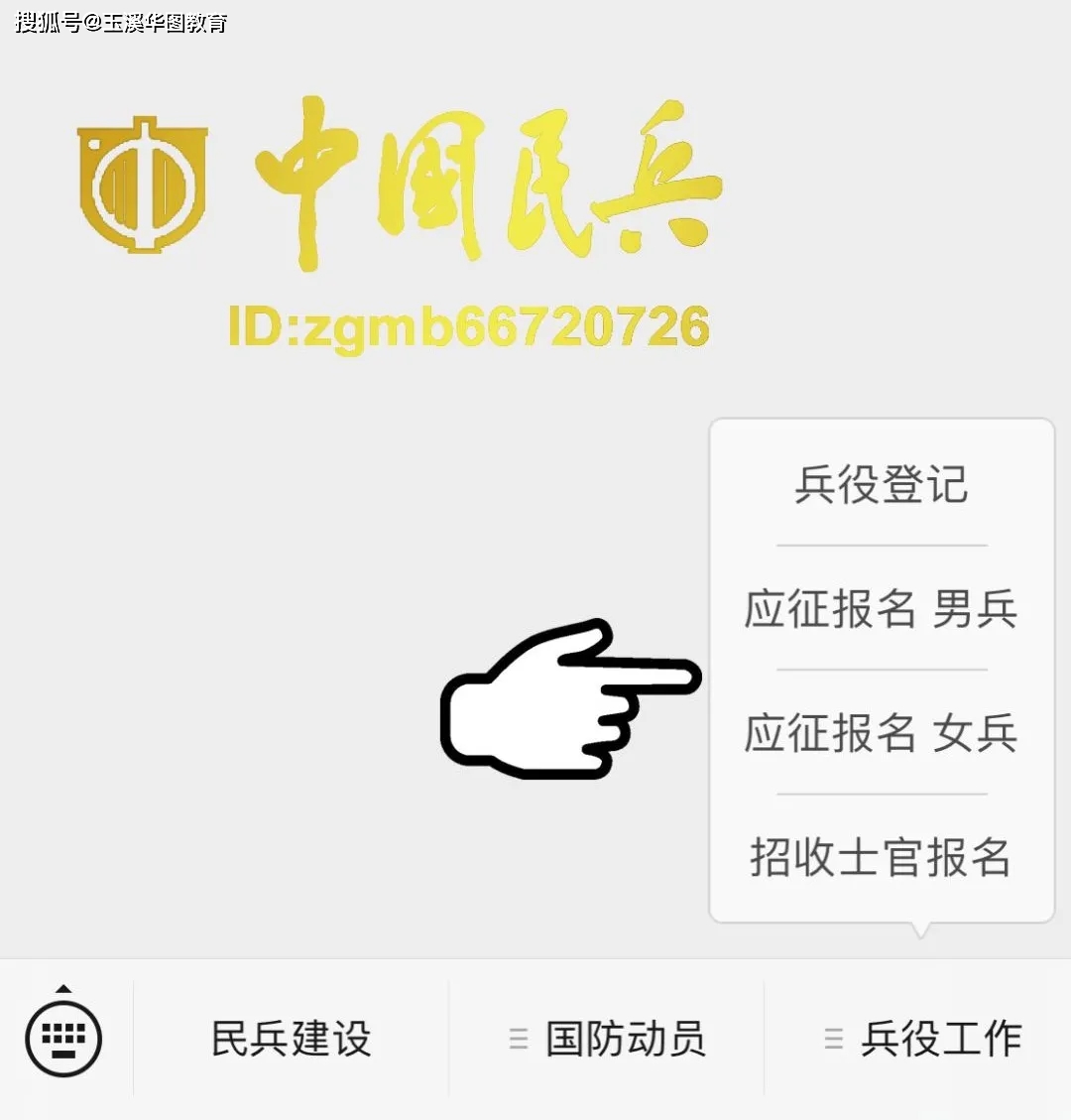
Task: Select 民兵建设 from the bottom bar
Action: pos(291,1040)
